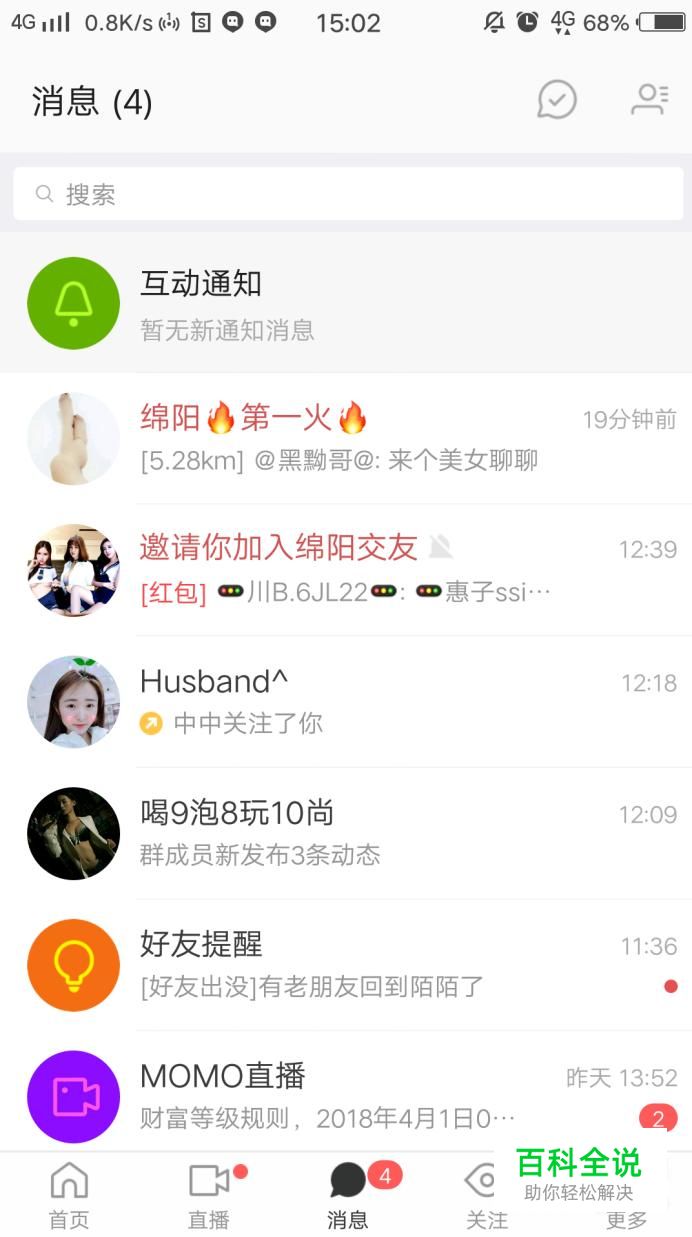Open the 绵阳第一火 group chat
692x1237 pixels.
coord(346,438)
